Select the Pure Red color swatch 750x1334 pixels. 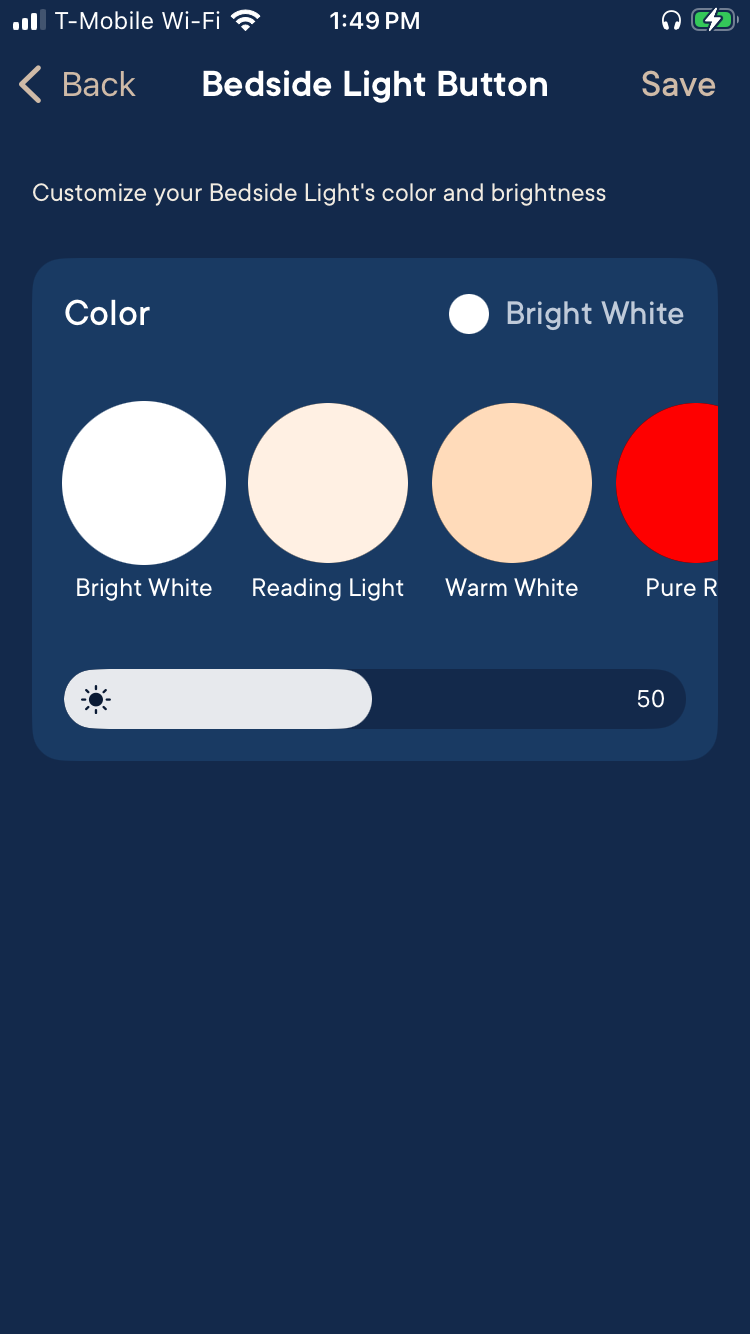click(668, 483)
